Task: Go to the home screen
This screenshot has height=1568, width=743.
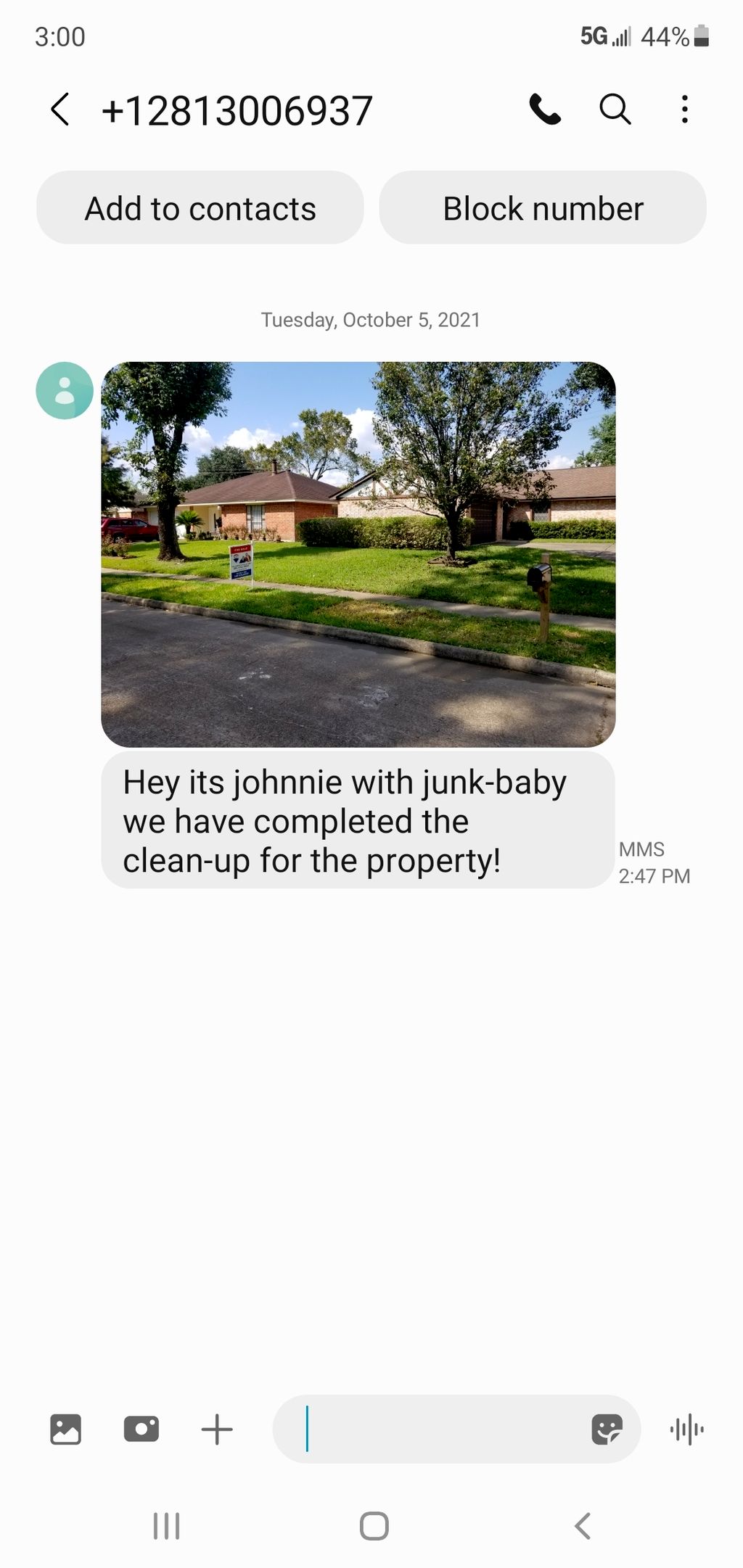Action: click(374, 1525)
